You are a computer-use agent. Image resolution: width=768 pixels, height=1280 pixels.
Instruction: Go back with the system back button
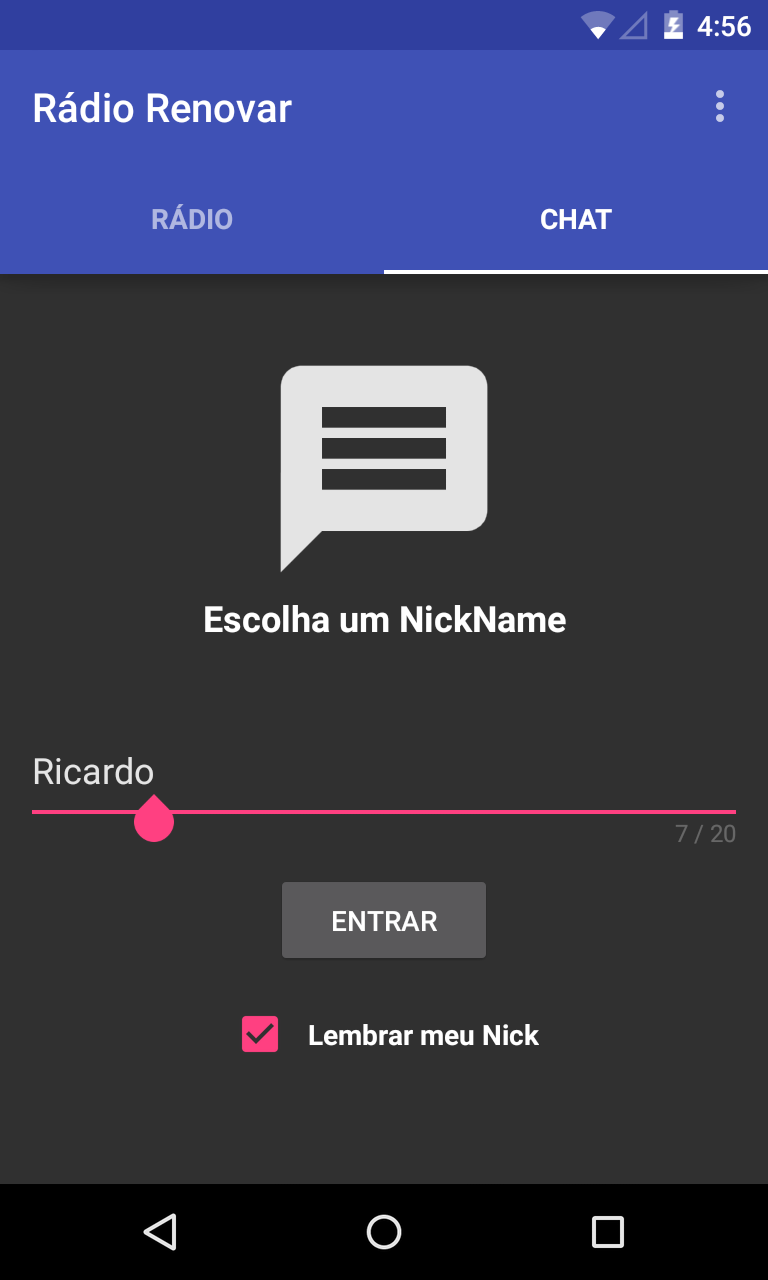tap(160, 1232)
